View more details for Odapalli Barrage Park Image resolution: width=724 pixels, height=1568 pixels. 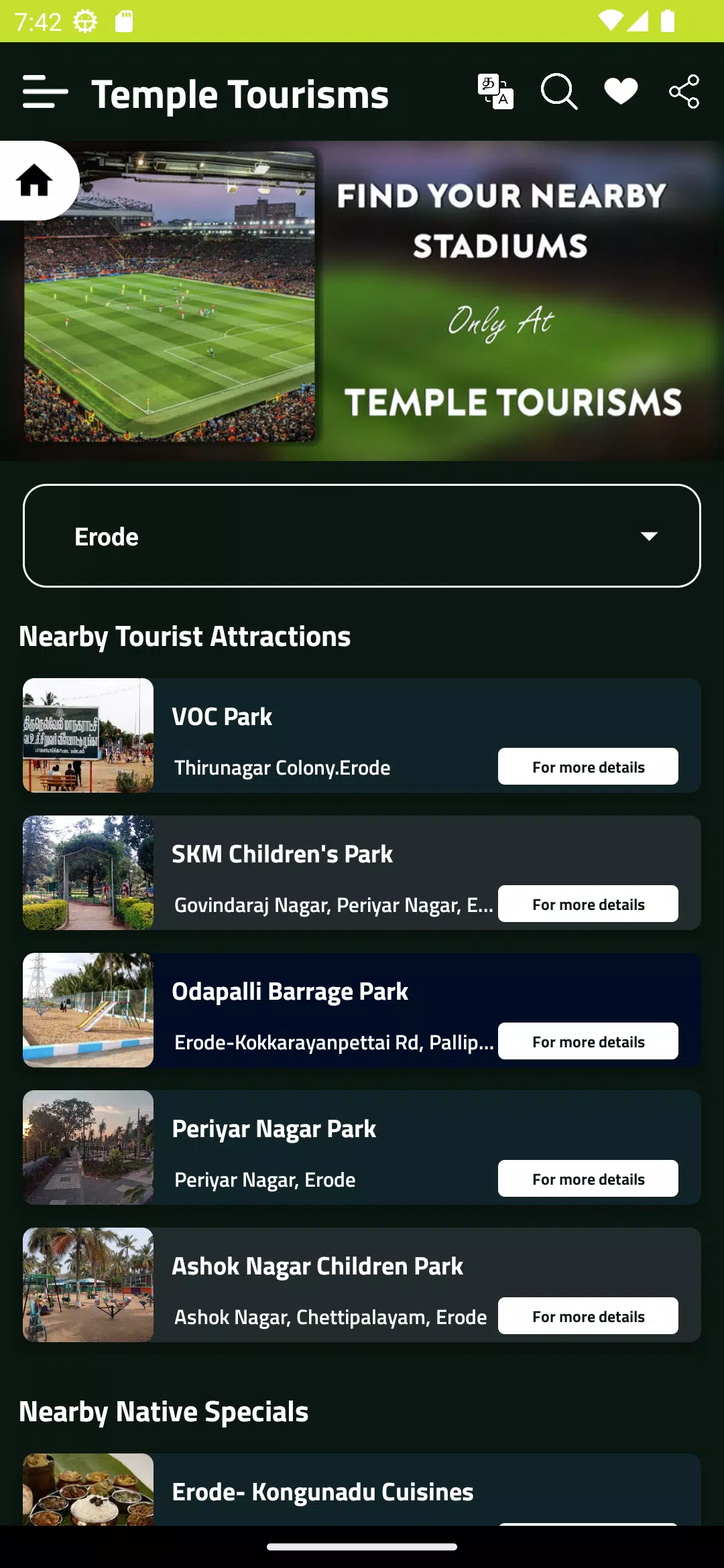pos(588,1041)
